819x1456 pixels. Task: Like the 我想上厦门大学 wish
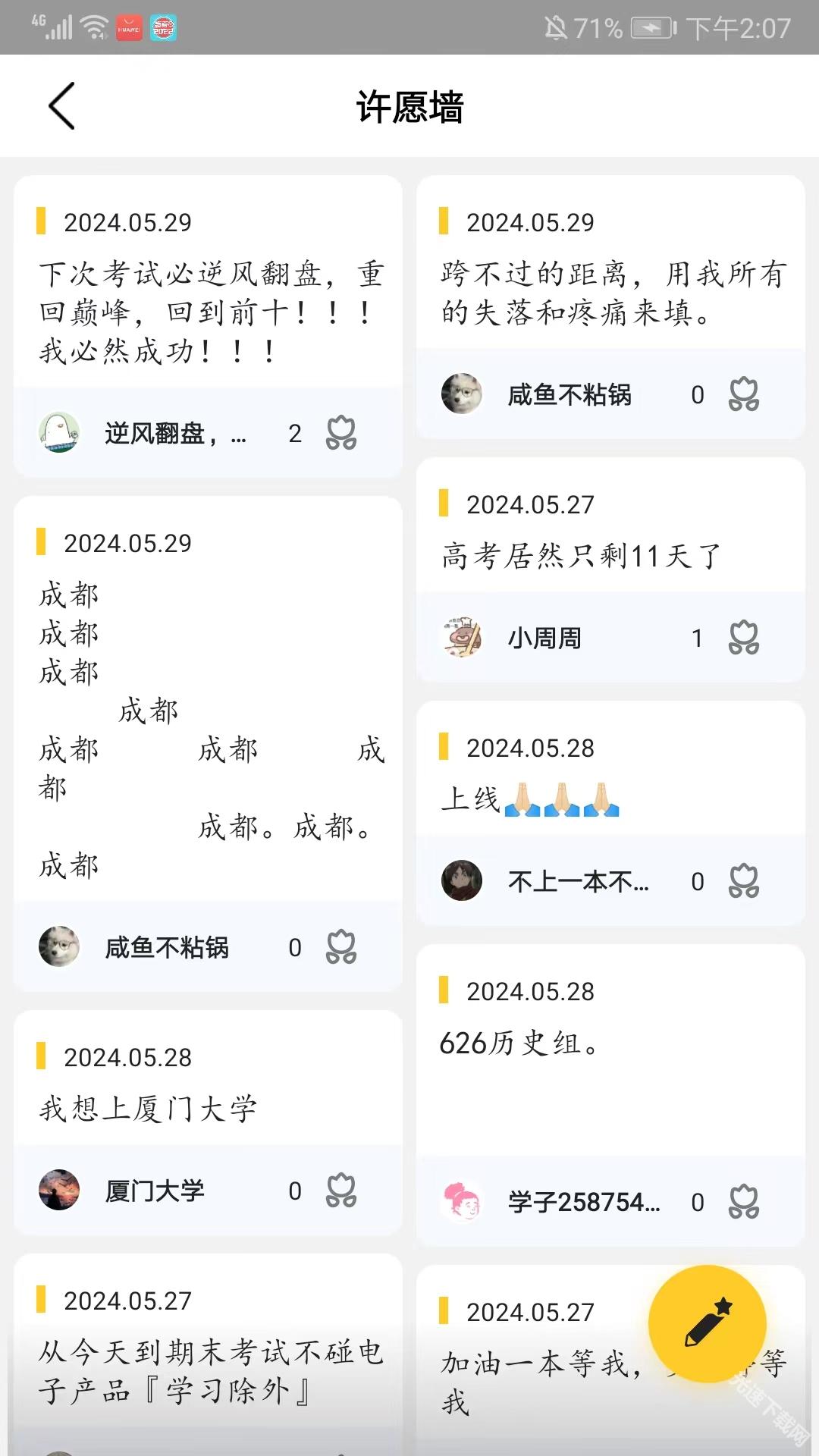(341, 1191)
